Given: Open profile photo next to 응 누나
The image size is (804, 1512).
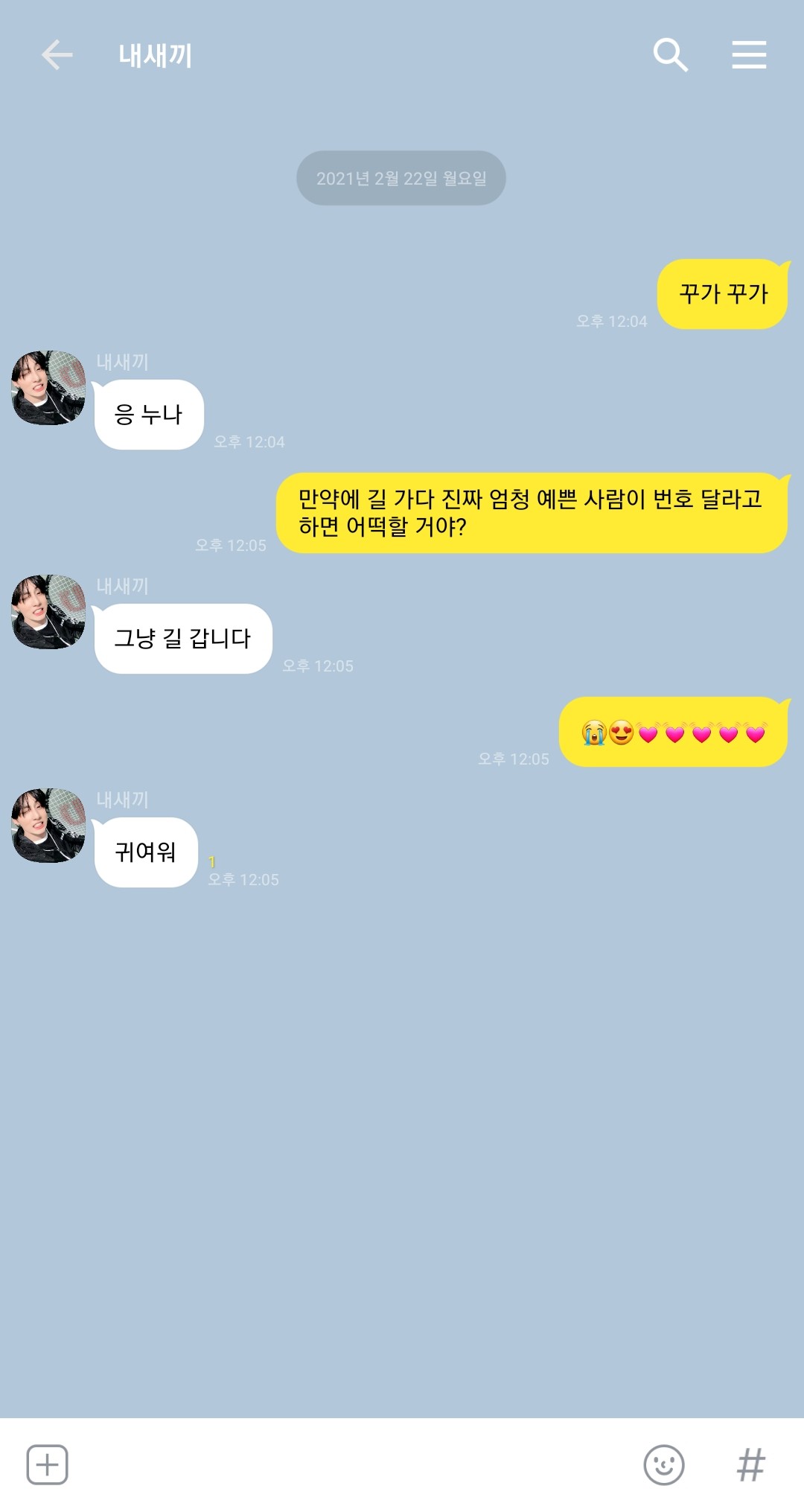Looking at the screenshot, I should [48, 388].
